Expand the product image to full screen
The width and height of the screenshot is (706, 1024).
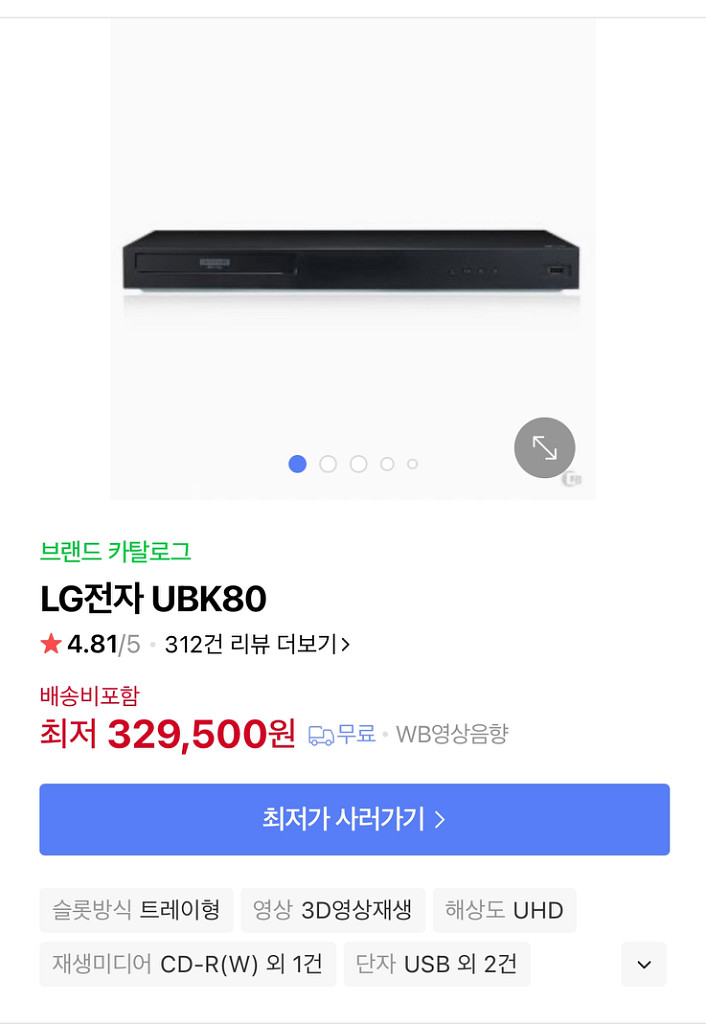(544, 447)
